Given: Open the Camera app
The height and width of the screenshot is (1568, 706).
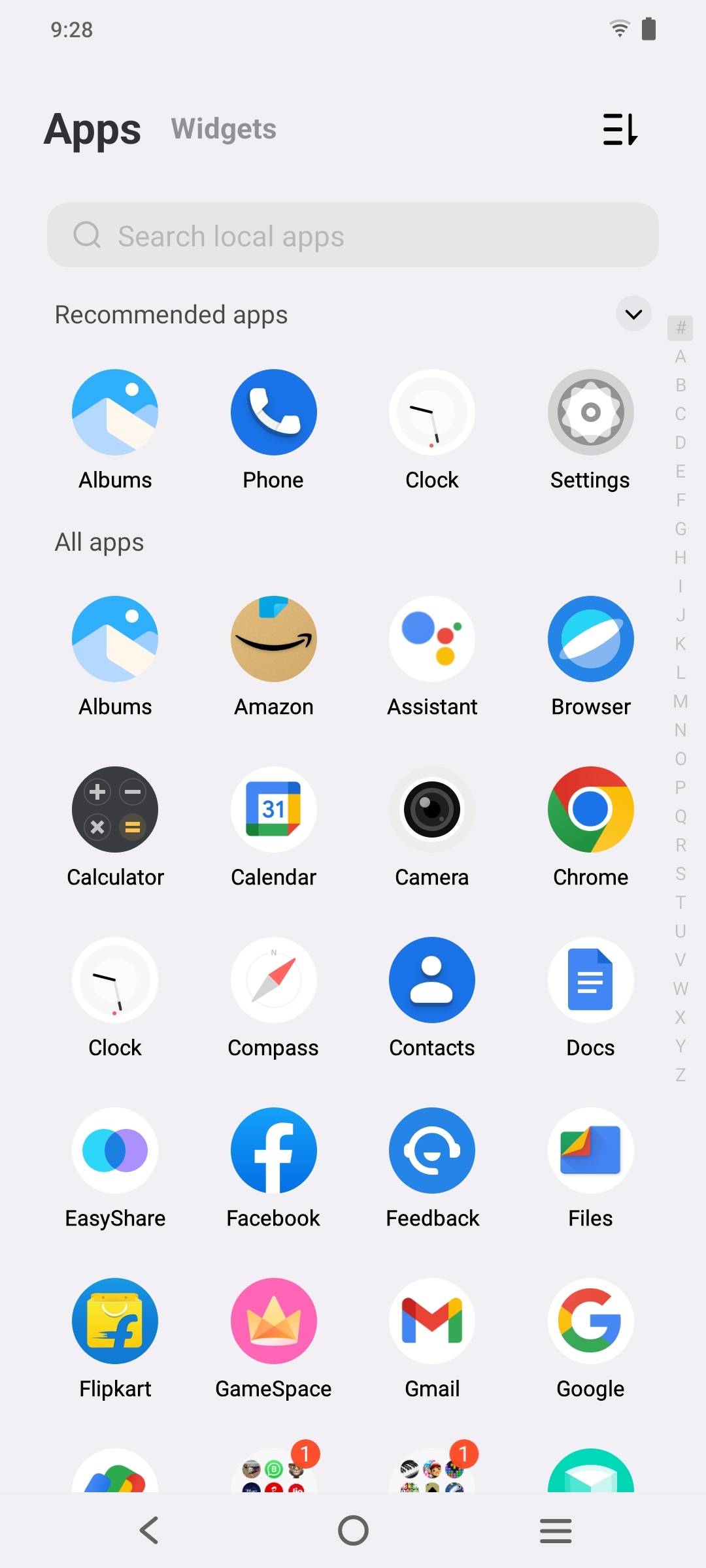Looking at the screenshot, I should coord(432,810).
